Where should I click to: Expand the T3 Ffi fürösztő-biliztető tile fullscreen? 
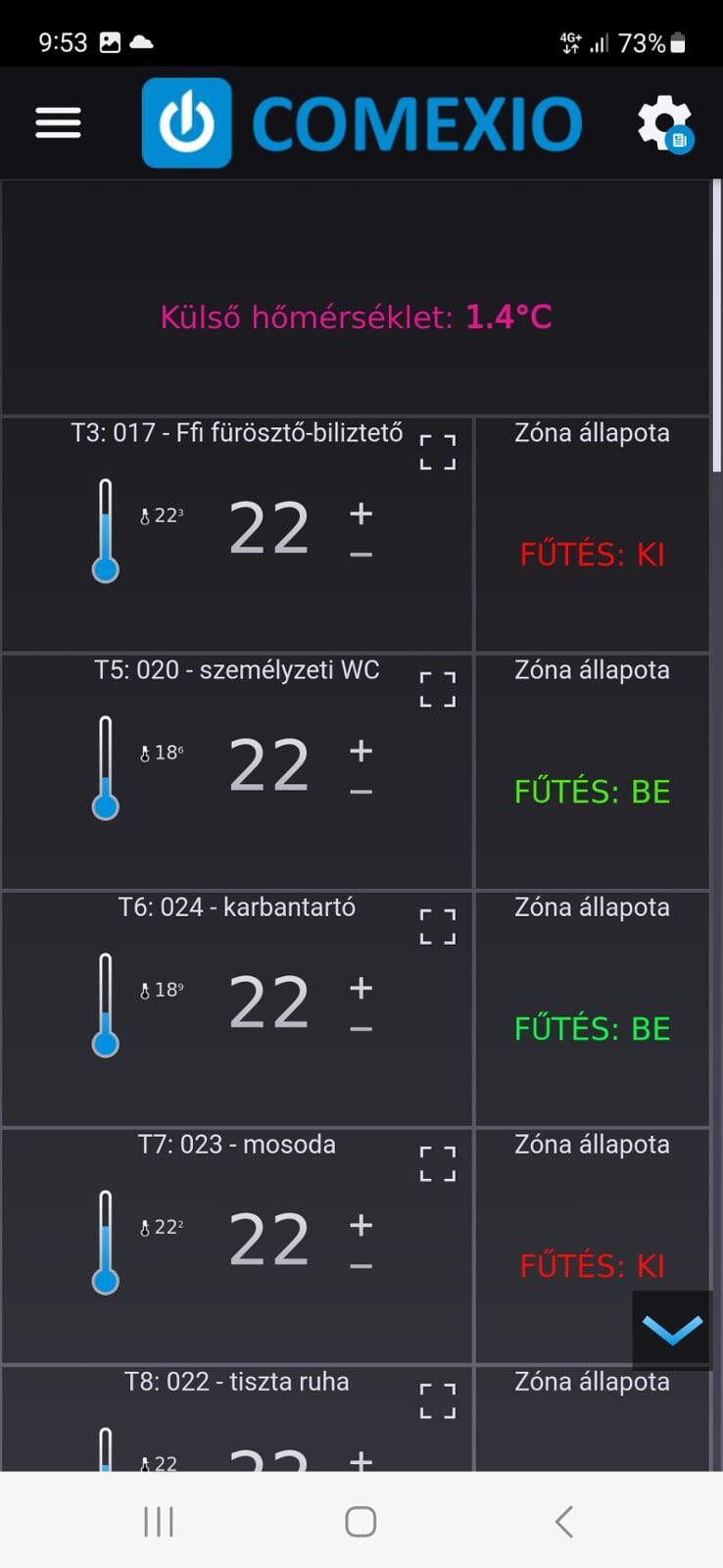tap(438, 452)
